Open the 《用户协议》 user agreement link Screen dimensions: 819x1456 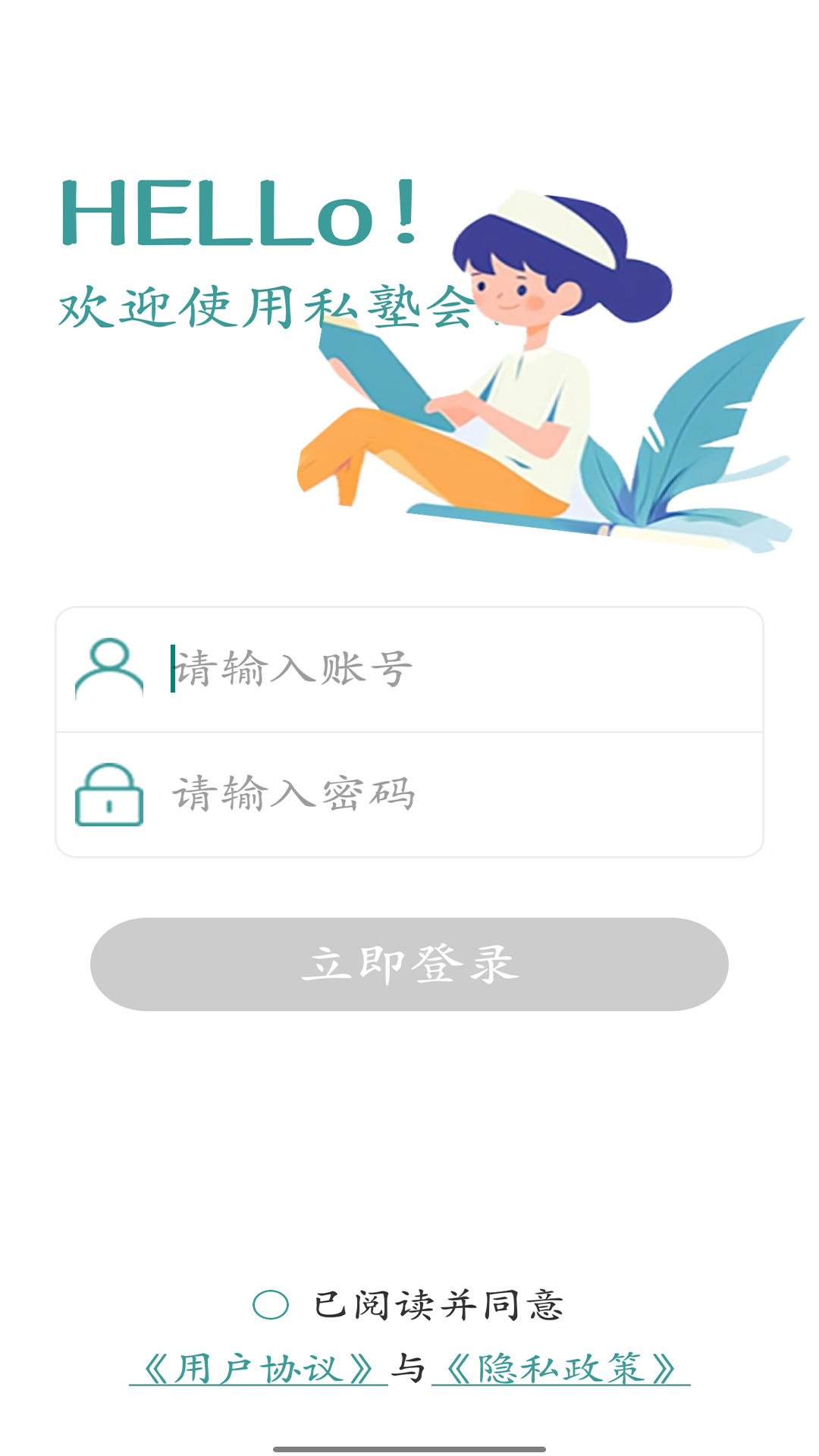click(259, 1369)
